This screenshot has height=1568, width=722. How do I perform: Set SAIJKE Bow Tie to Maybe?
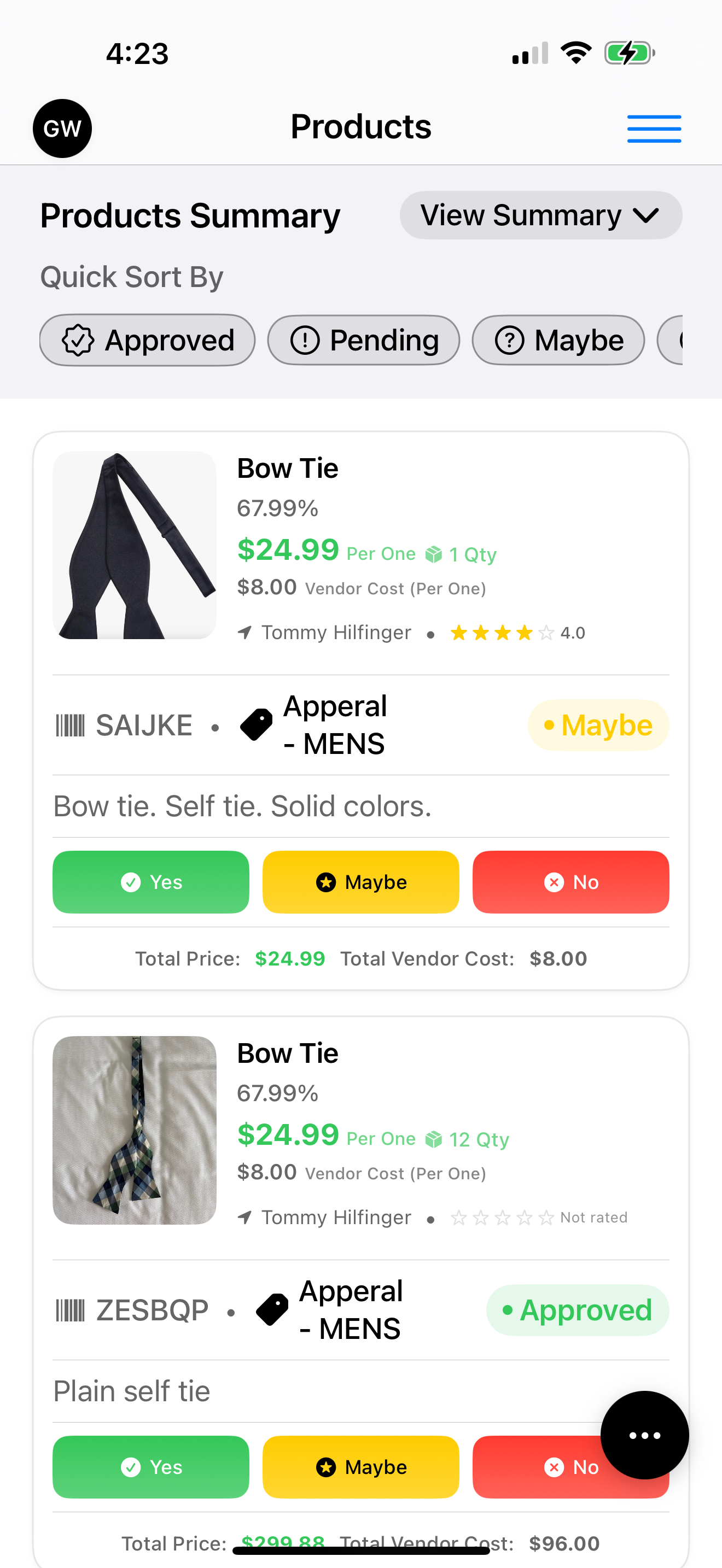pos(360,882)
